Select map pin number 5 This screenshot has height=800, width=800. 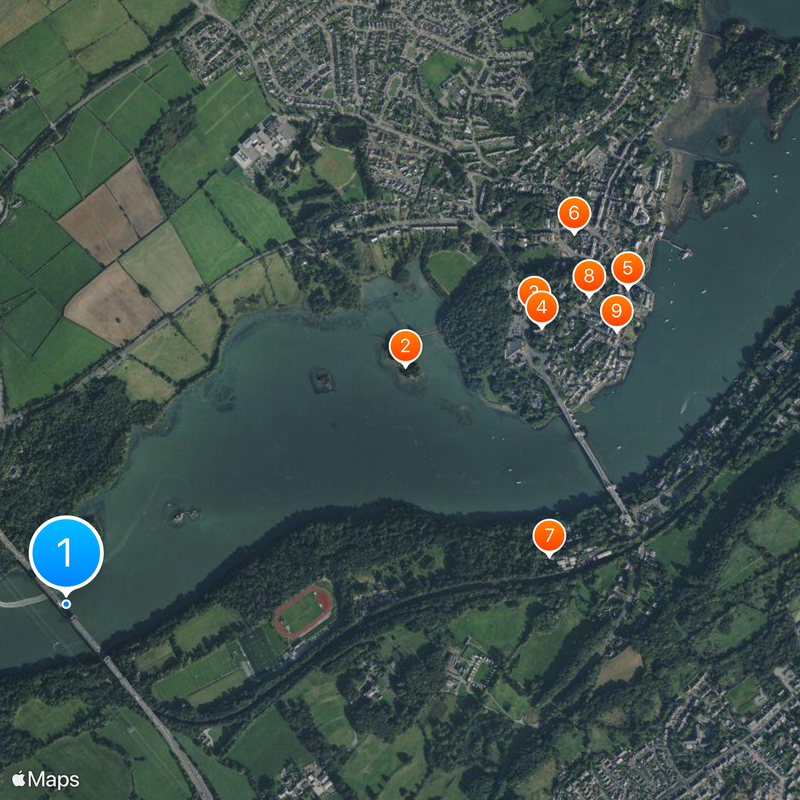(x=628, y=268)
